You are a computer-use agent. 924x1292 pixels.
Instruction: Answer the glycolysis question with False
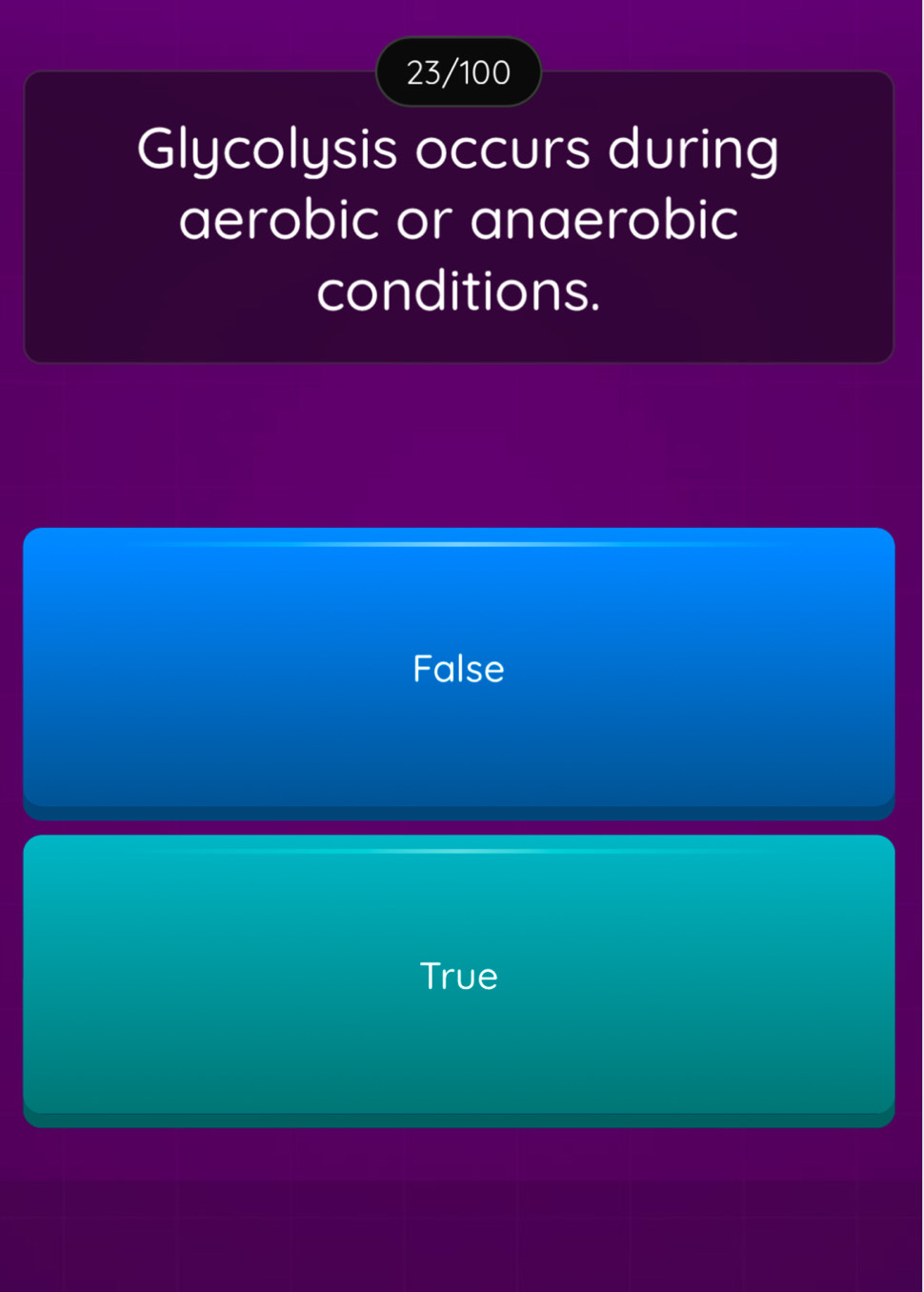click(x=460, y=670)
